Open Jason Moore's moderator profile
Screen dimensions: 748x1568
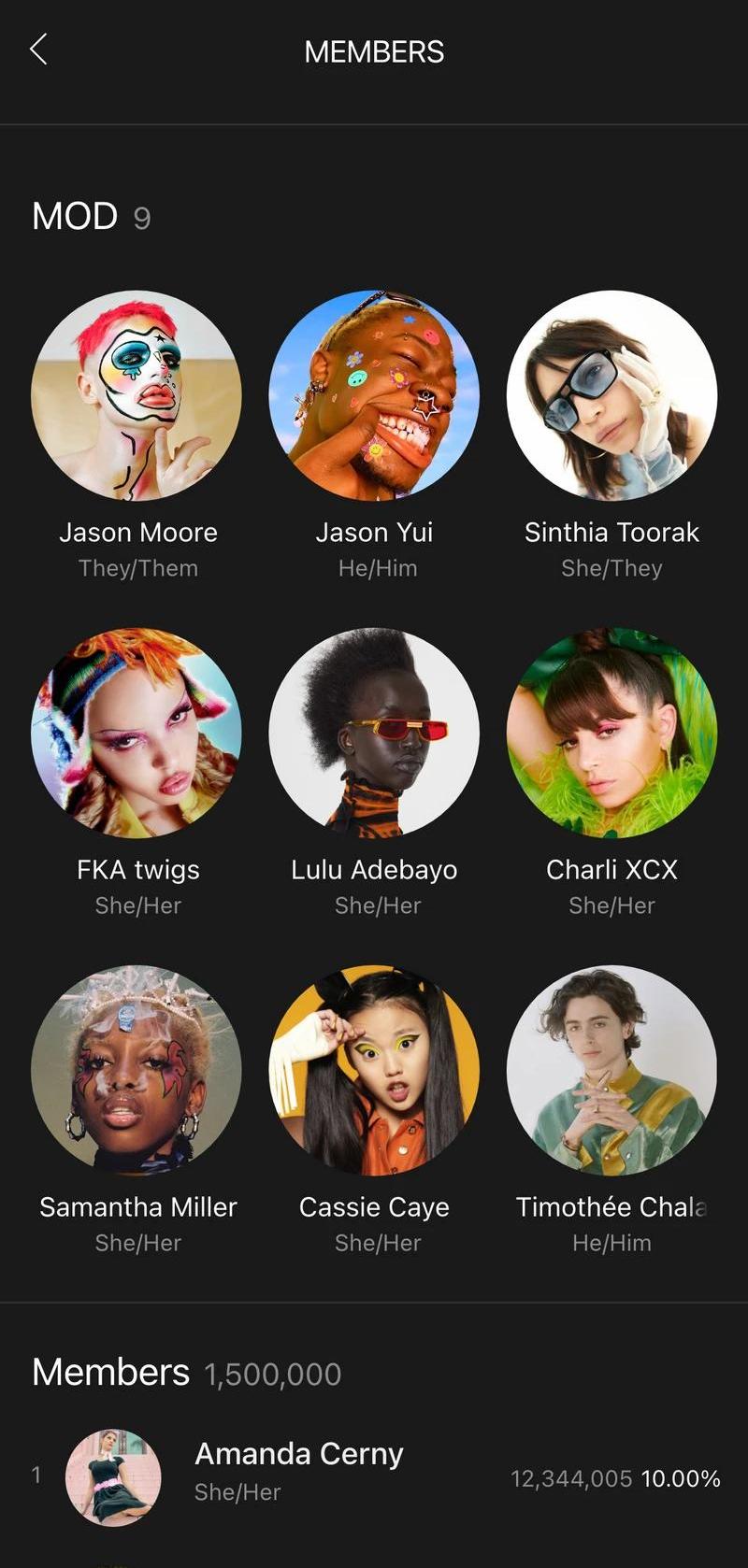[137, 395]
